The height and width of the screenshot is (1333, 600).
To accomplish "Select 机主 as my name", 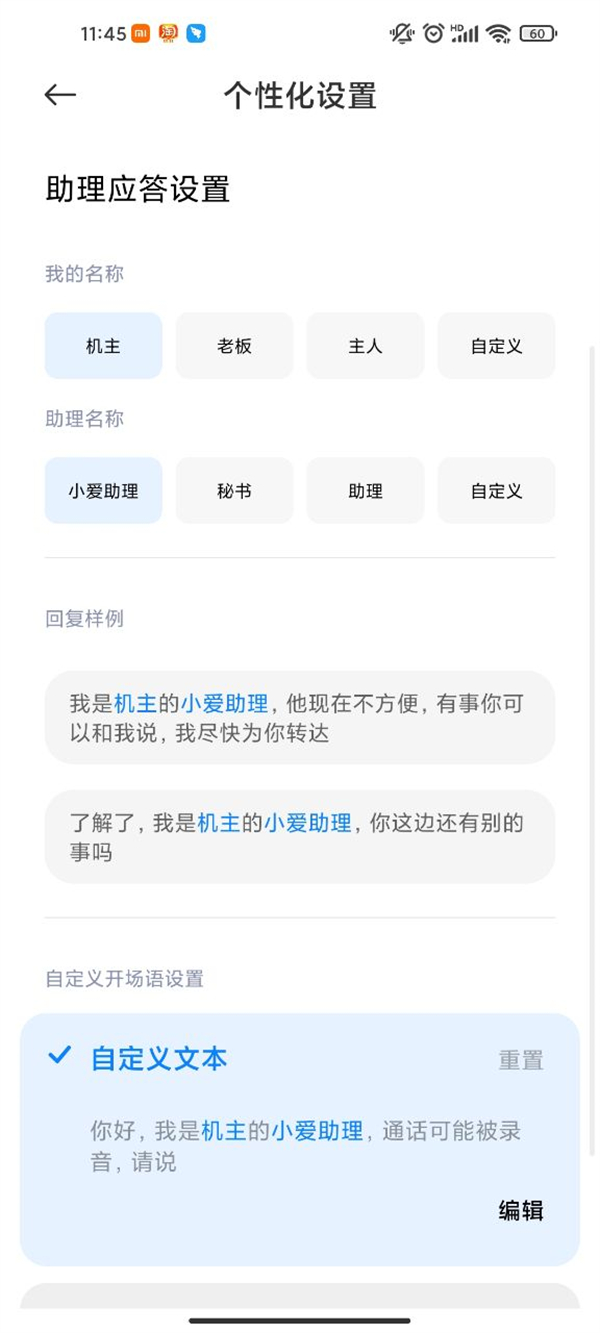I will click(103, 346).
